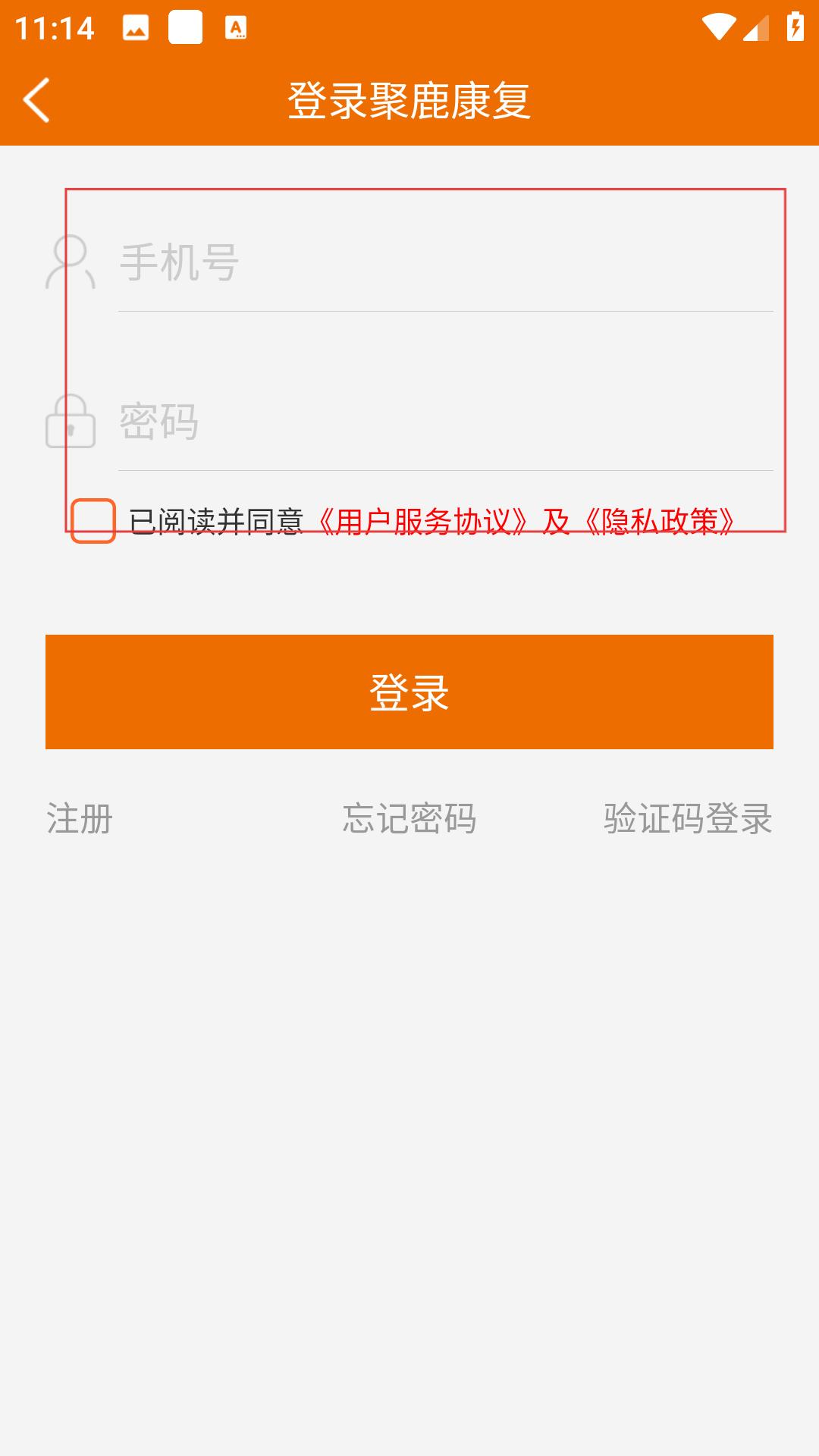Go back using the top-left arrow
The image size is (819, 1456).
pyautogui.click(x=36, y=99)
